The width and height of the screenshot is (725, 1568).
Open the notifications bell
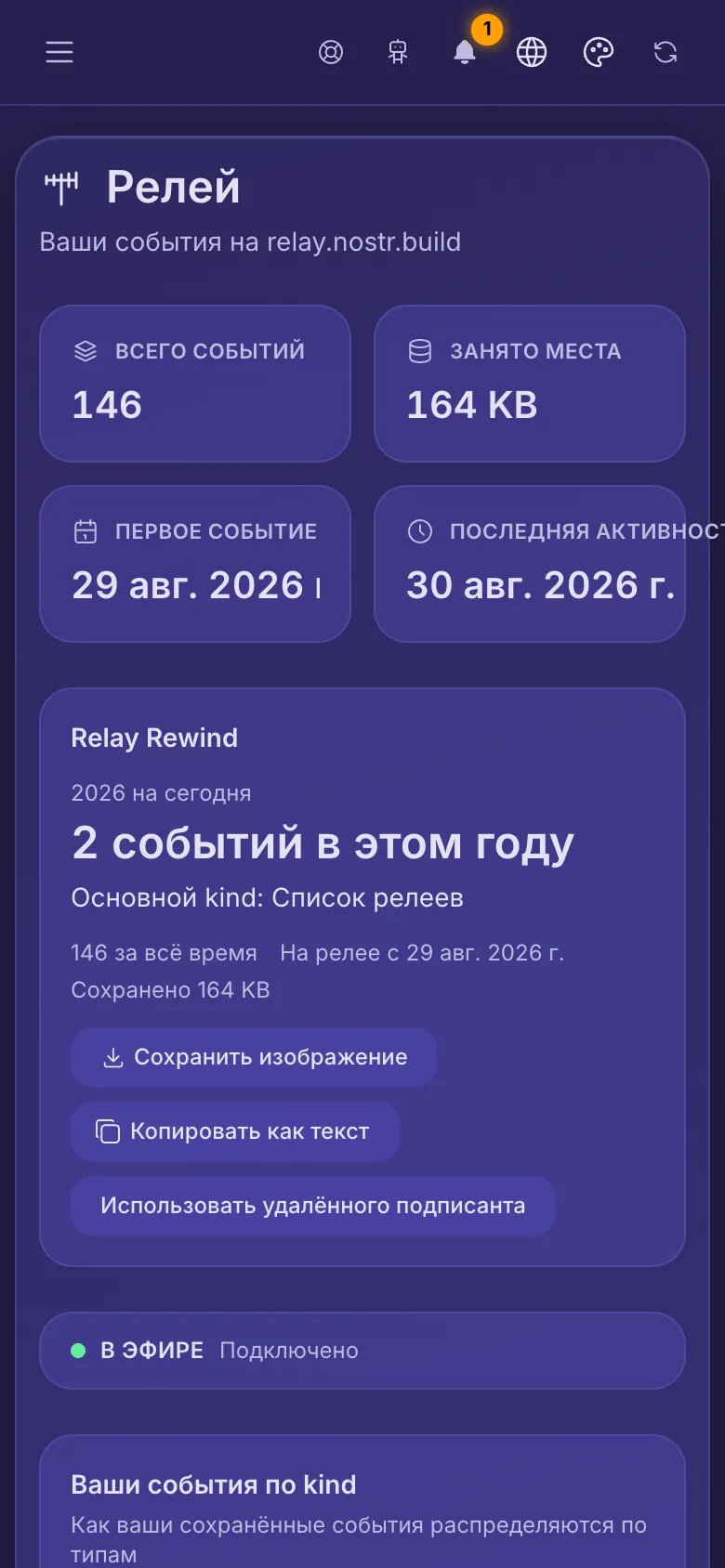tap(465, 52)
